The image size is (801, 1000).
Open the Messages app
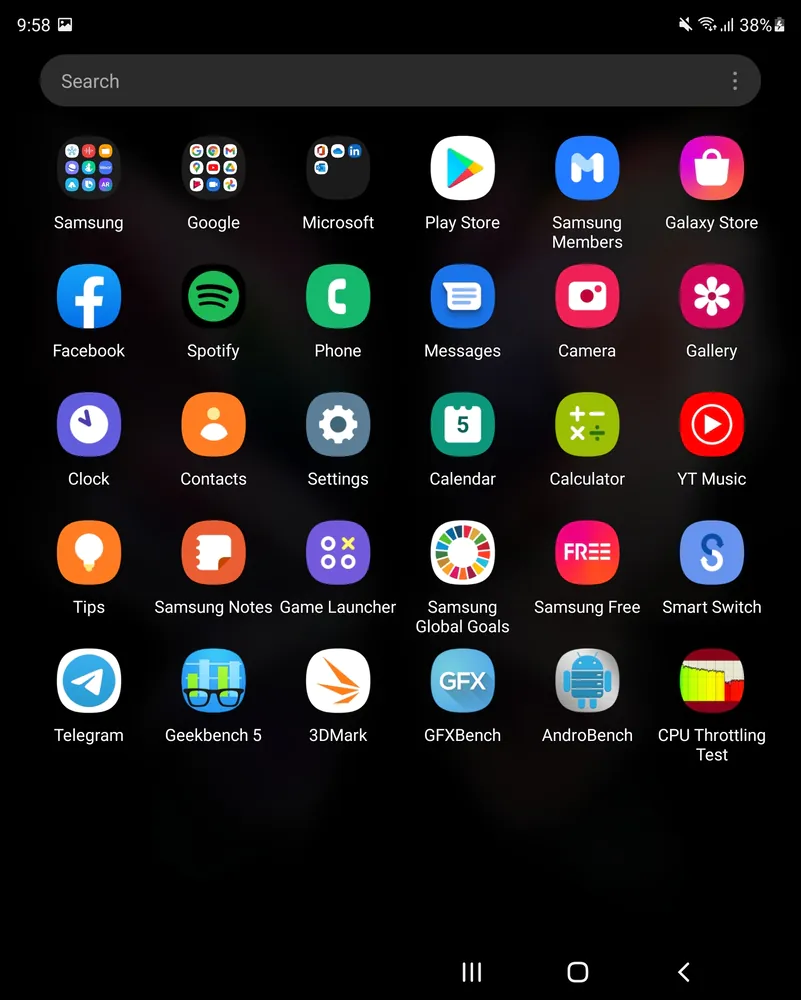(x=462, y=296)
